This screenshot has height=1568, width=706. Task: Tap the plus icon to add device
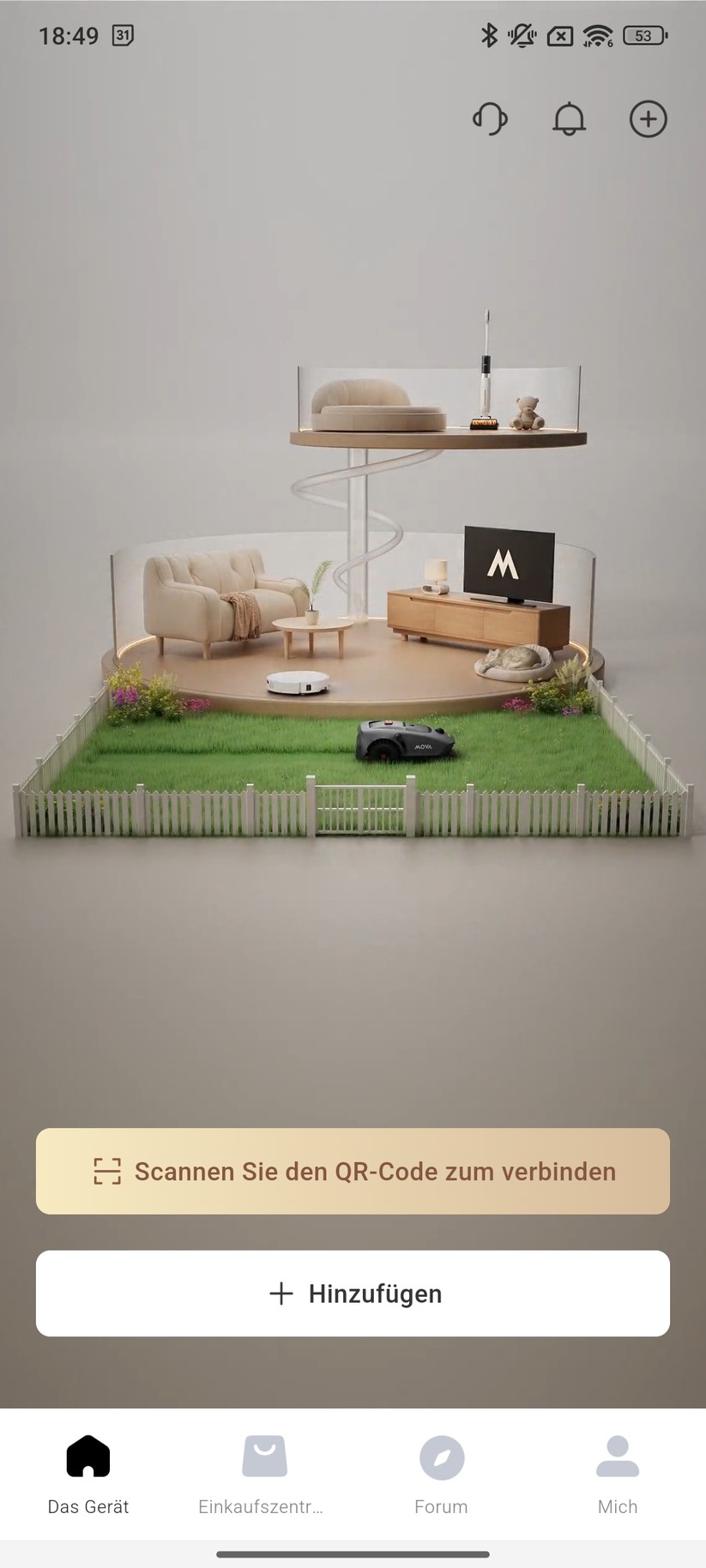click(649, 118)
